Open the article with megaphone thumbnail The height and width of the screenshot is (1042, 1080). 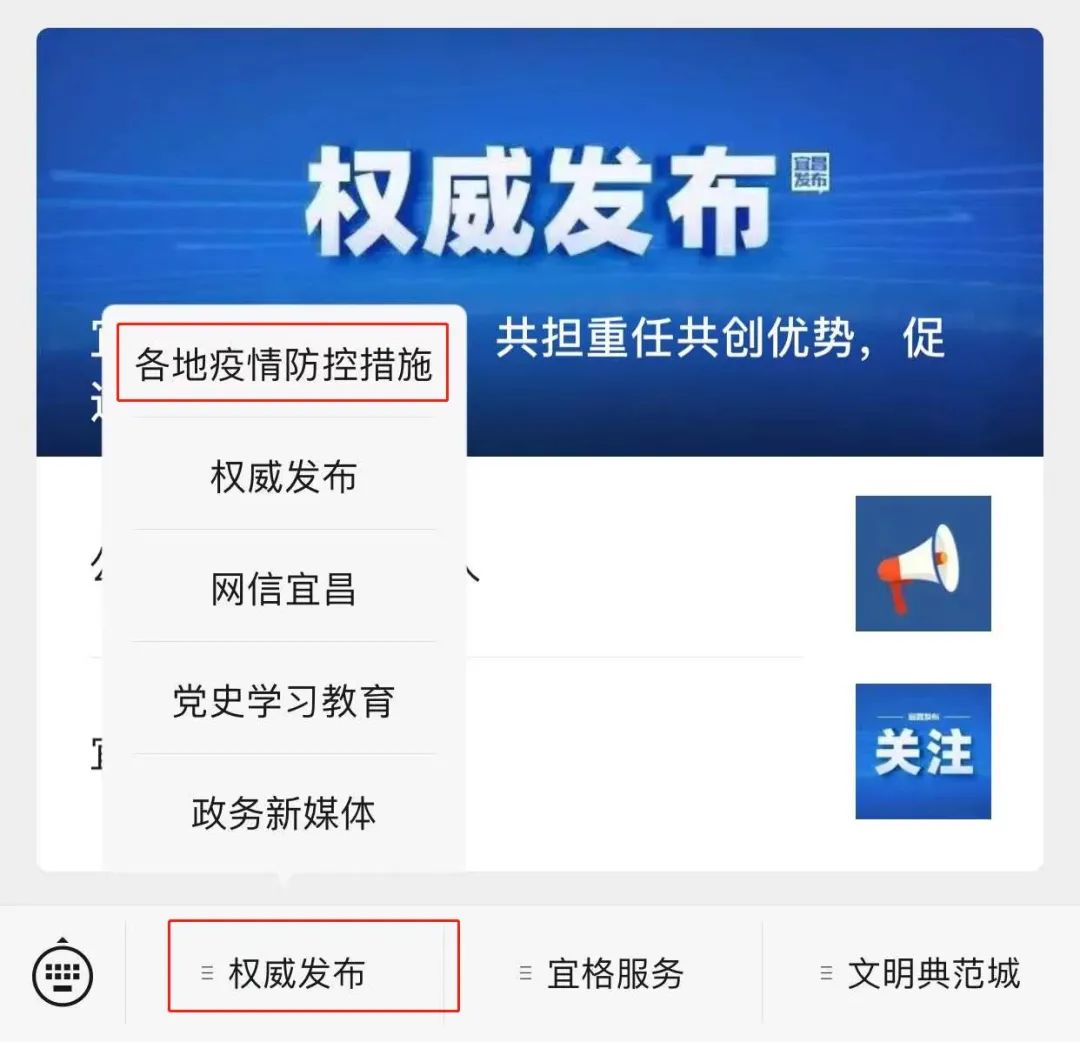[x=922, y=563]
